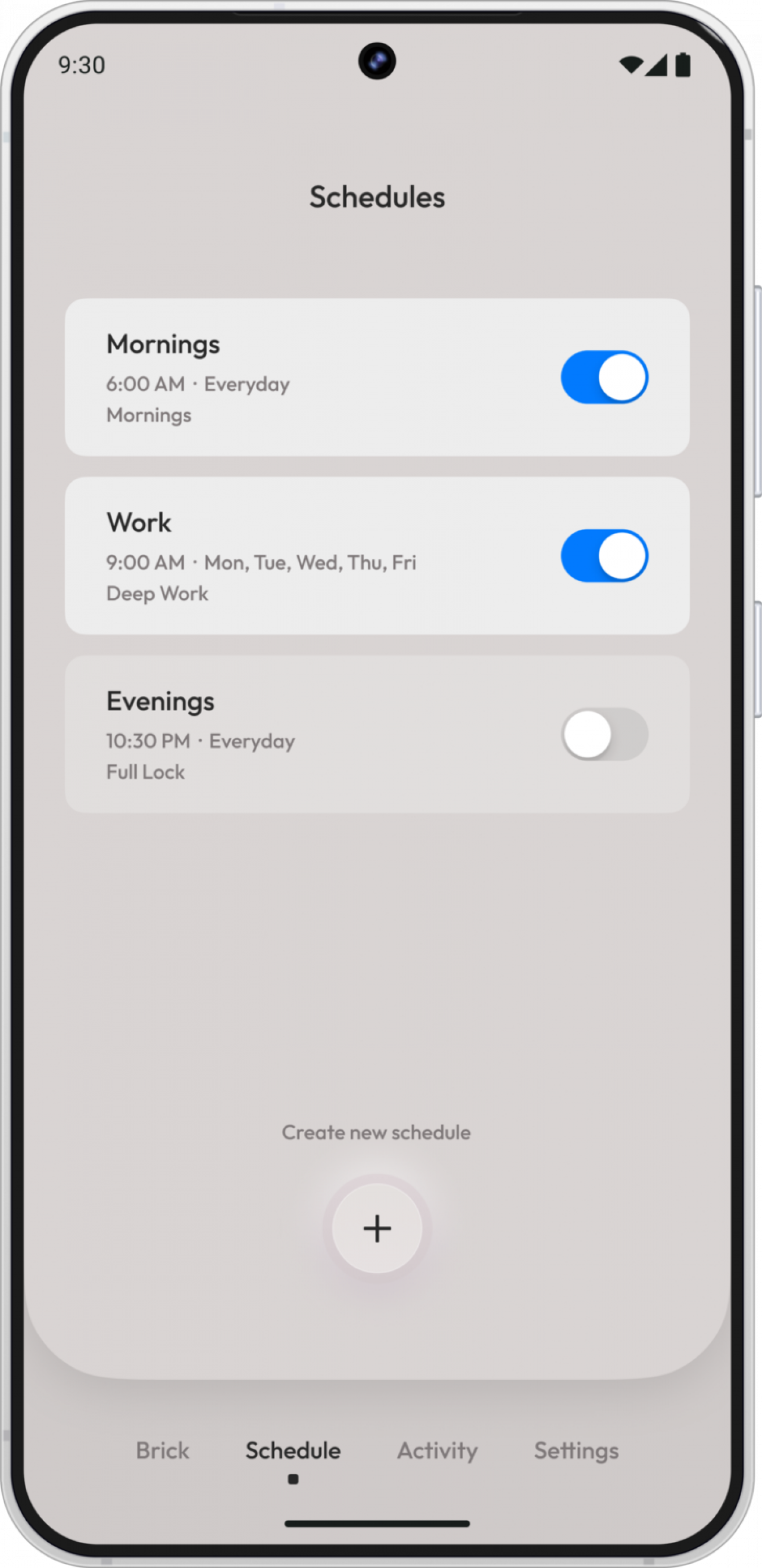Create a new schedule with plus button
Screen dimensions: 762x1568
[x=377, y=1228]
